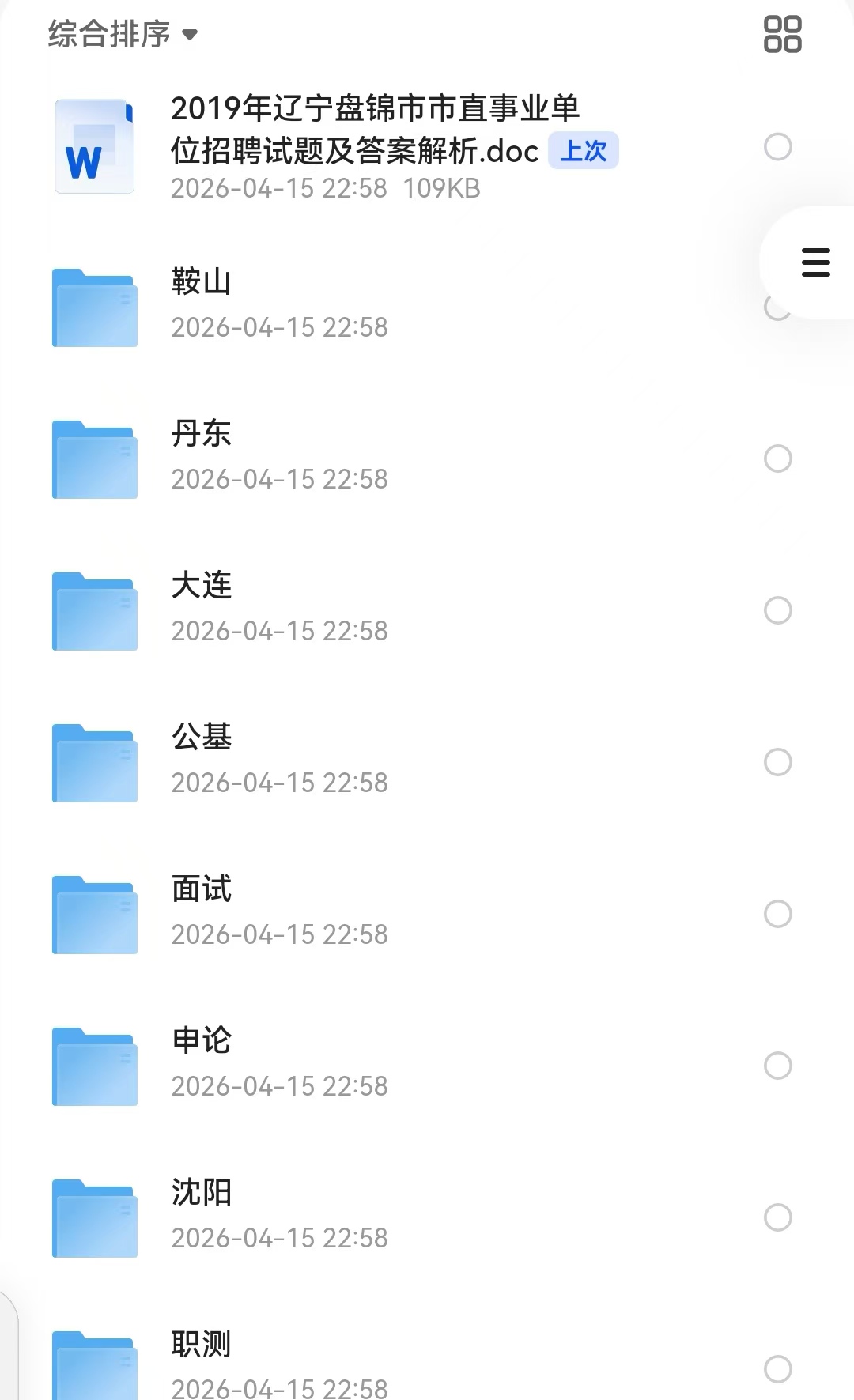The height and width of the screenshot is (1400, 854).
Task: Open the 综合排序 sort dropdown
Action: (123, 35)
